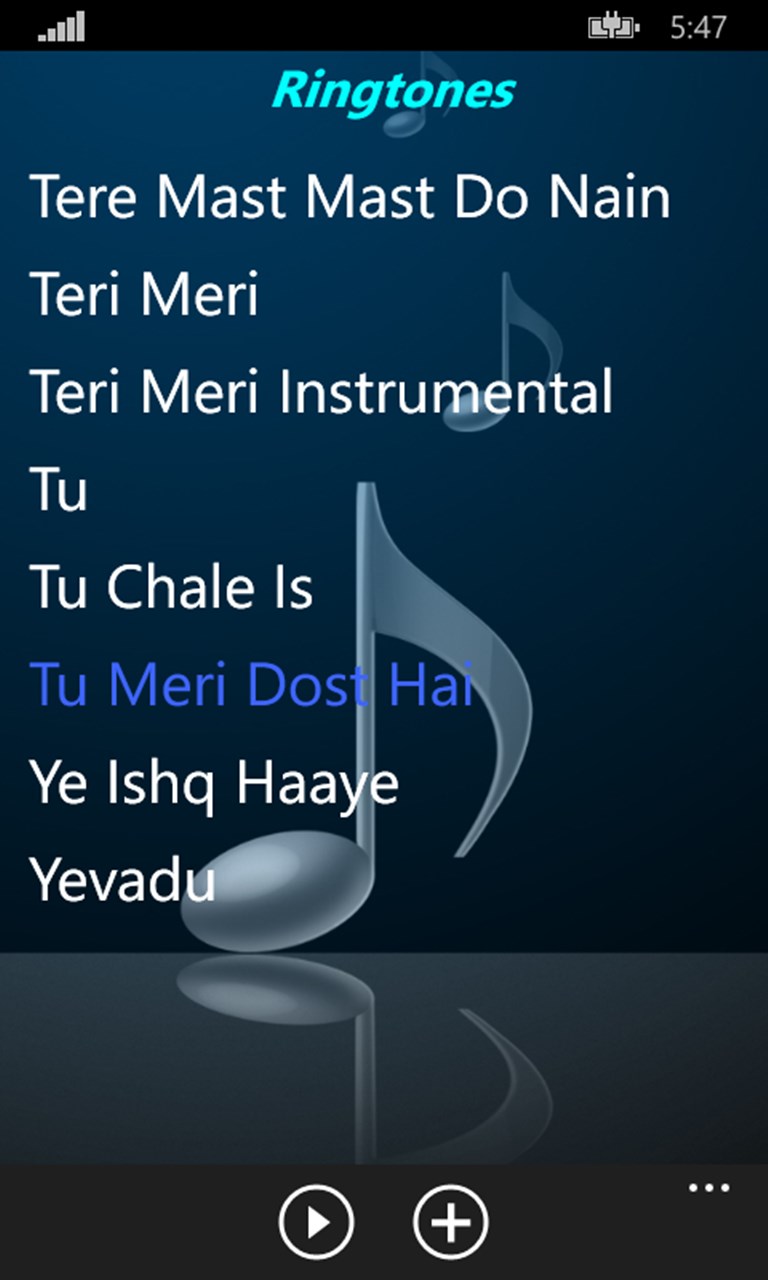Choose the Ye Ishq Haaye ringtone
The image size is (768, 1280).
click(x=214, y=783)
